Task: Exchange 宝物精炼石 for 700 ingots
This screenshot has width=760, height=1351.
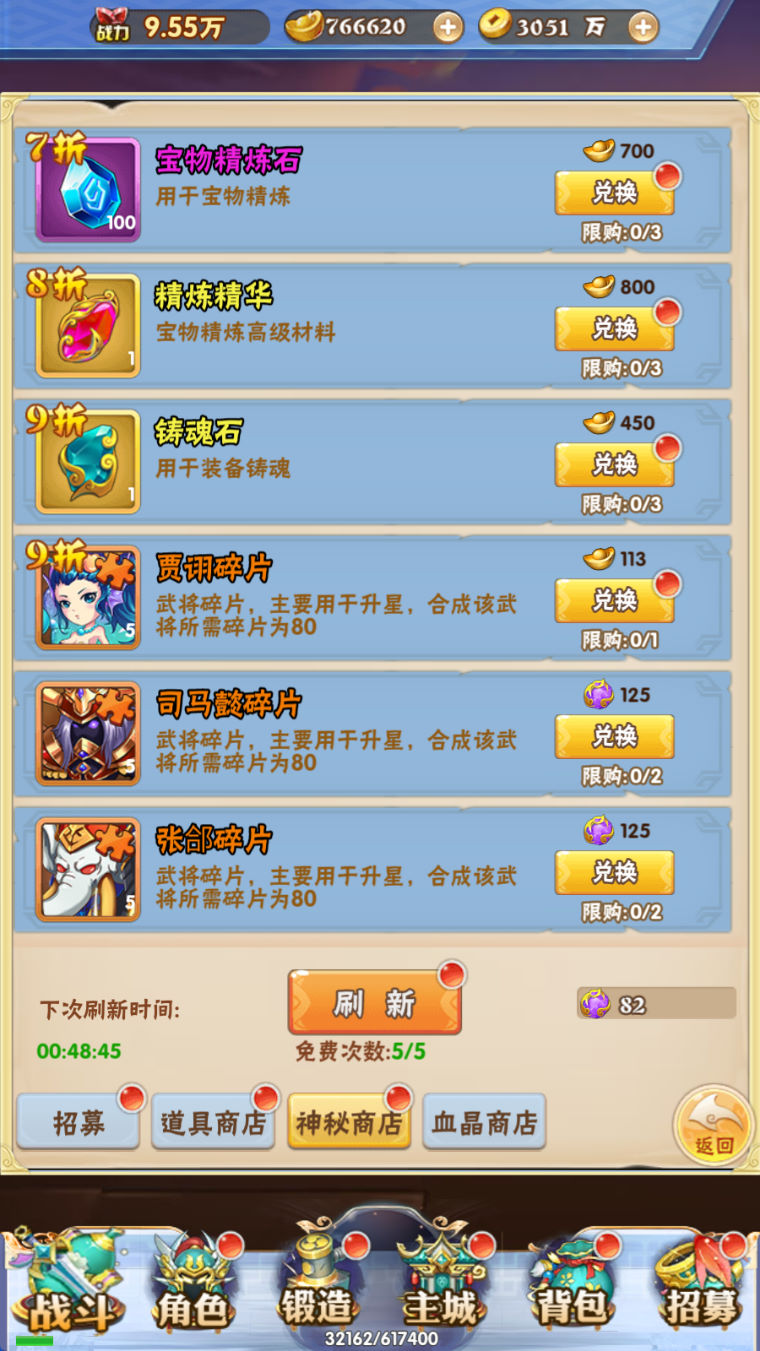Action: coord(614,192)
